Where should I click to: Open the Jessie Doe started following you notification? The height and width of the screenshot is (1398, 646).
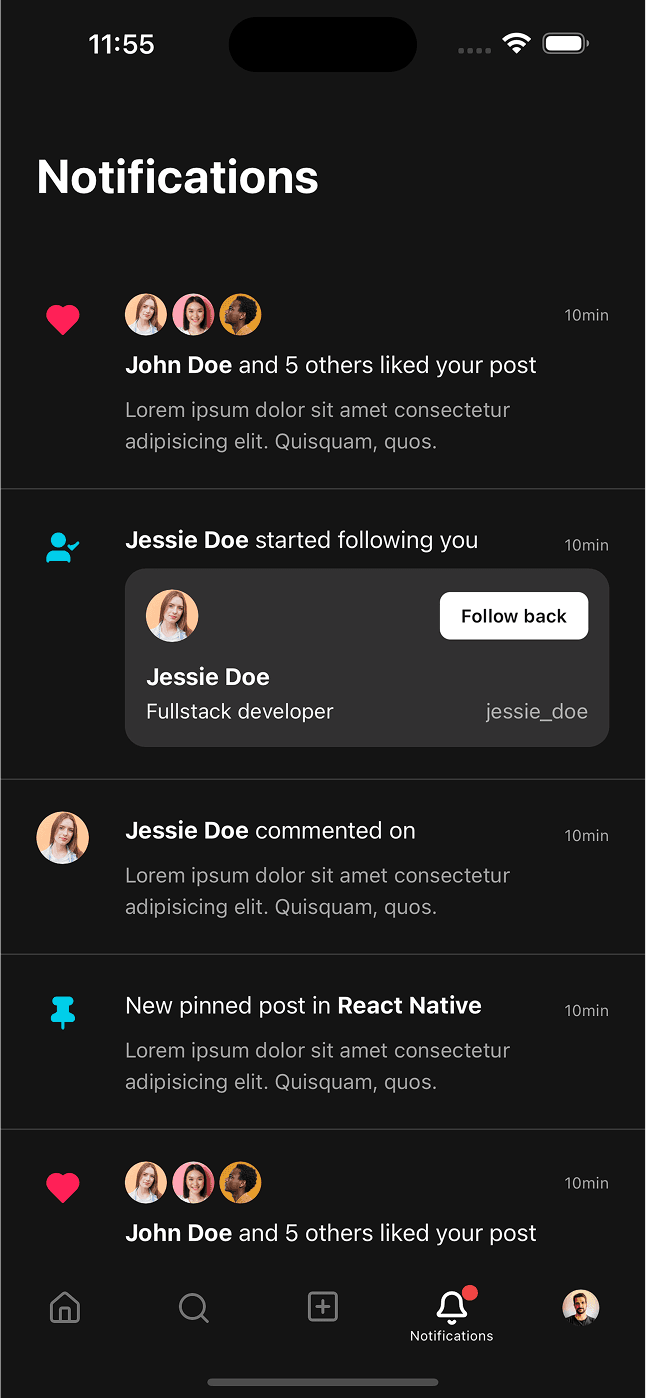pyautogui.click(x=301, y=541)
